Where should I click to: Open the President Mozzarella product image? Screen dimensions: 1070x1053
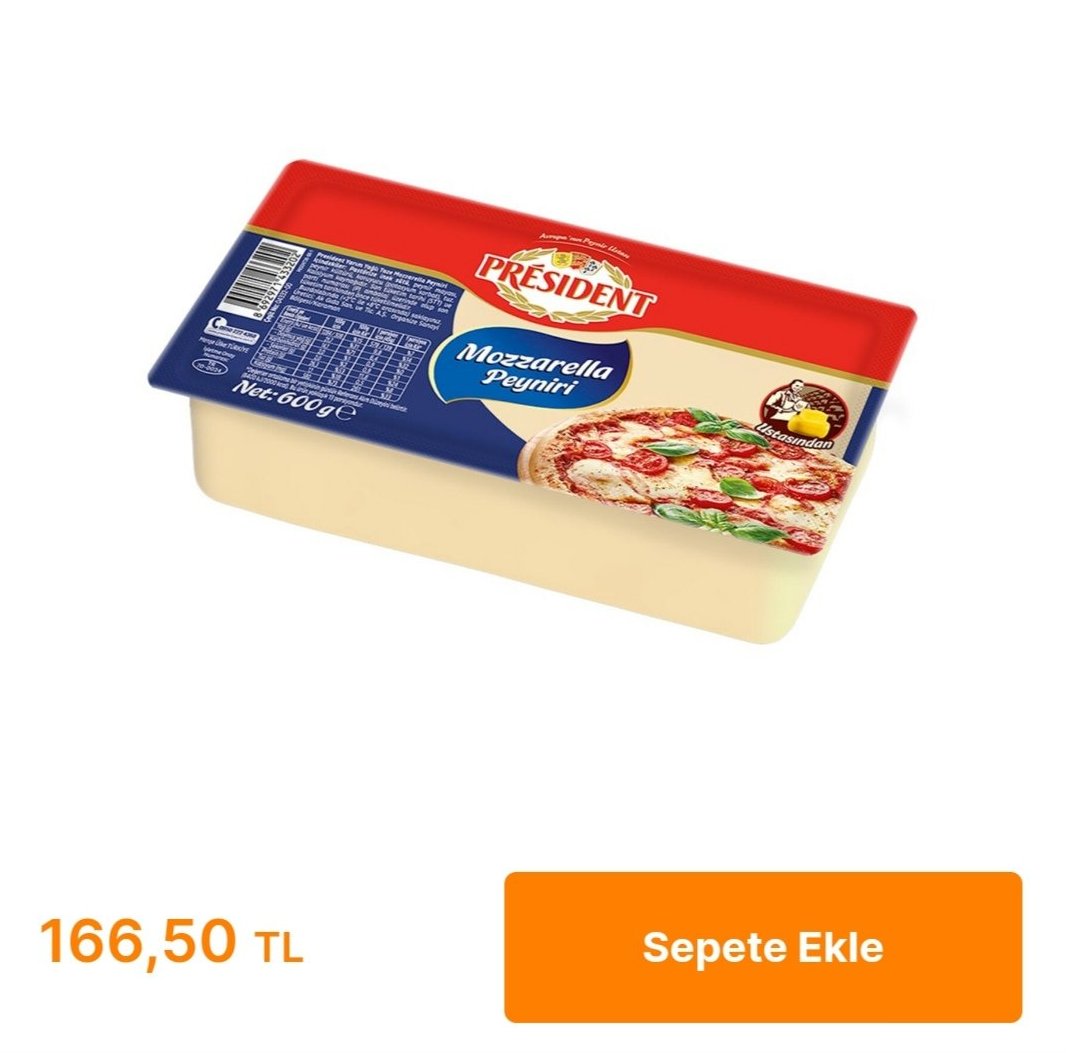click(x=535, y=400)
